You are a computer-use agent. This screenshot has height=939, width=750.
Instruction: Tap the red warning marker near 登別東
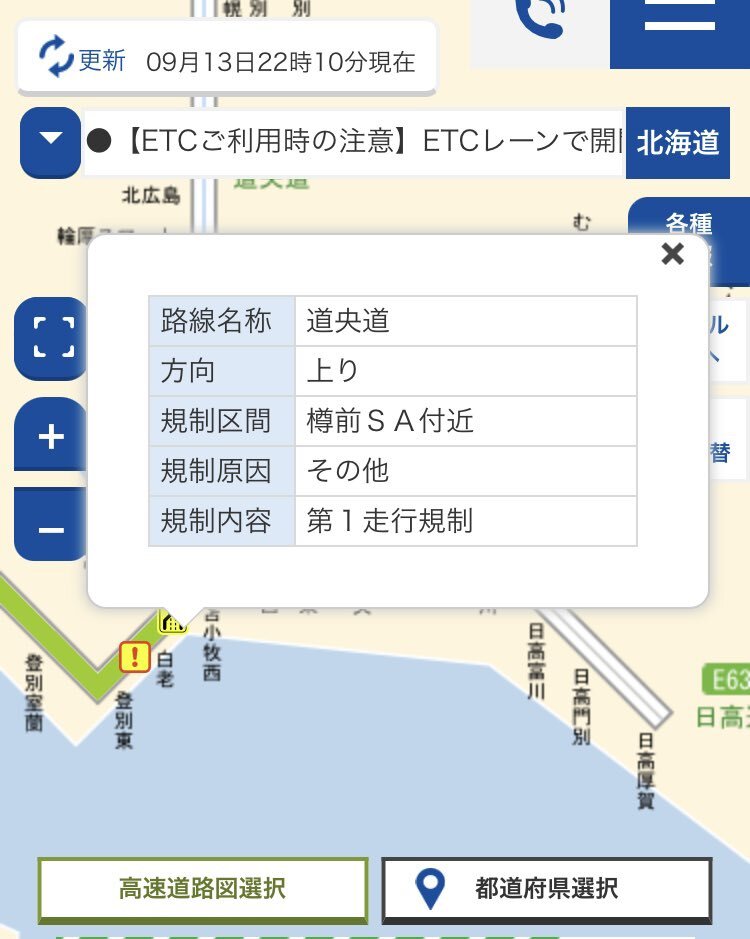[x=134, y=657]
